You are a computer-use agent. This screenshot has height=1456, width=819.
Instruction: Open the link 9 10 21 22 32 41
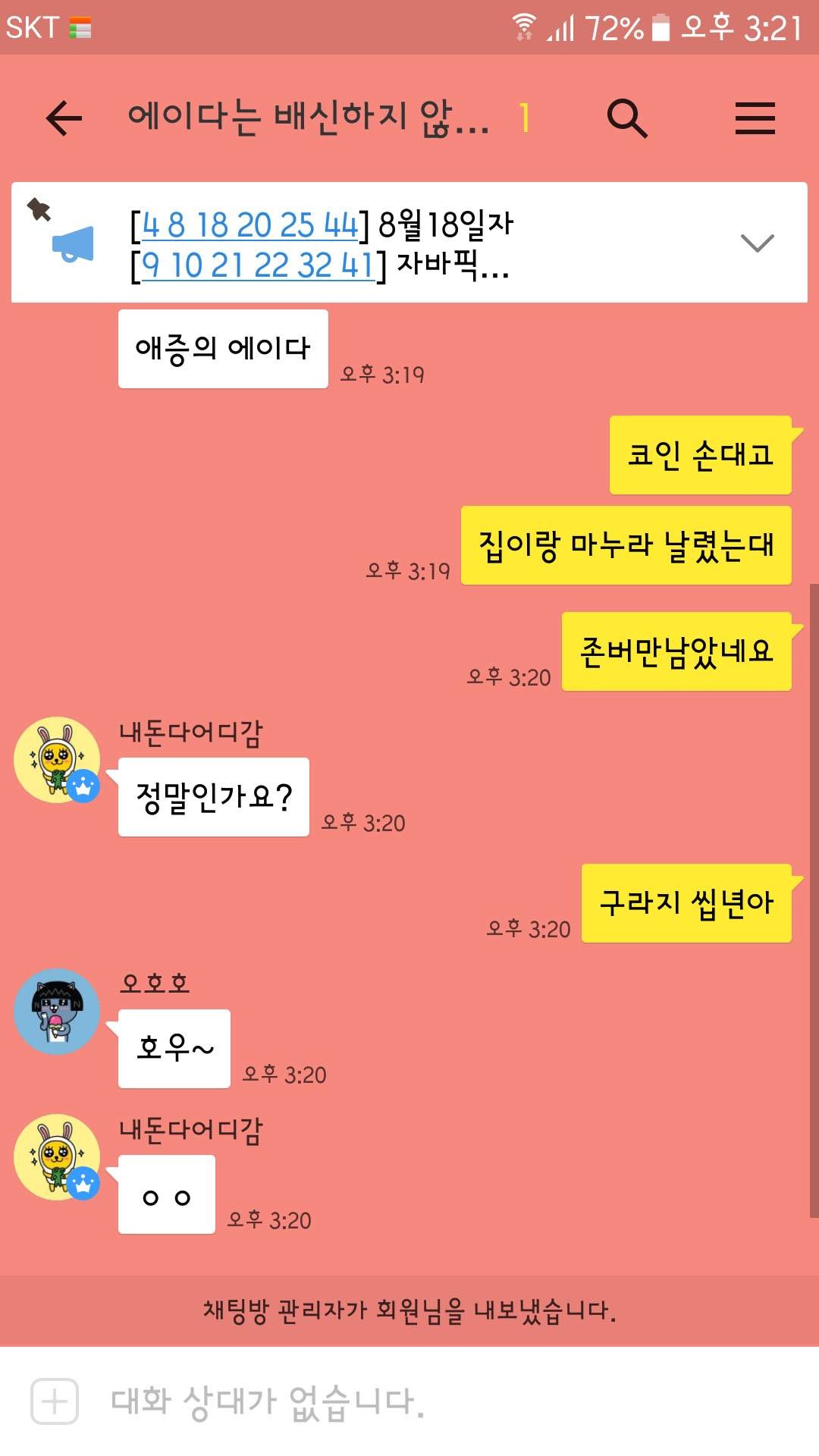257,265
